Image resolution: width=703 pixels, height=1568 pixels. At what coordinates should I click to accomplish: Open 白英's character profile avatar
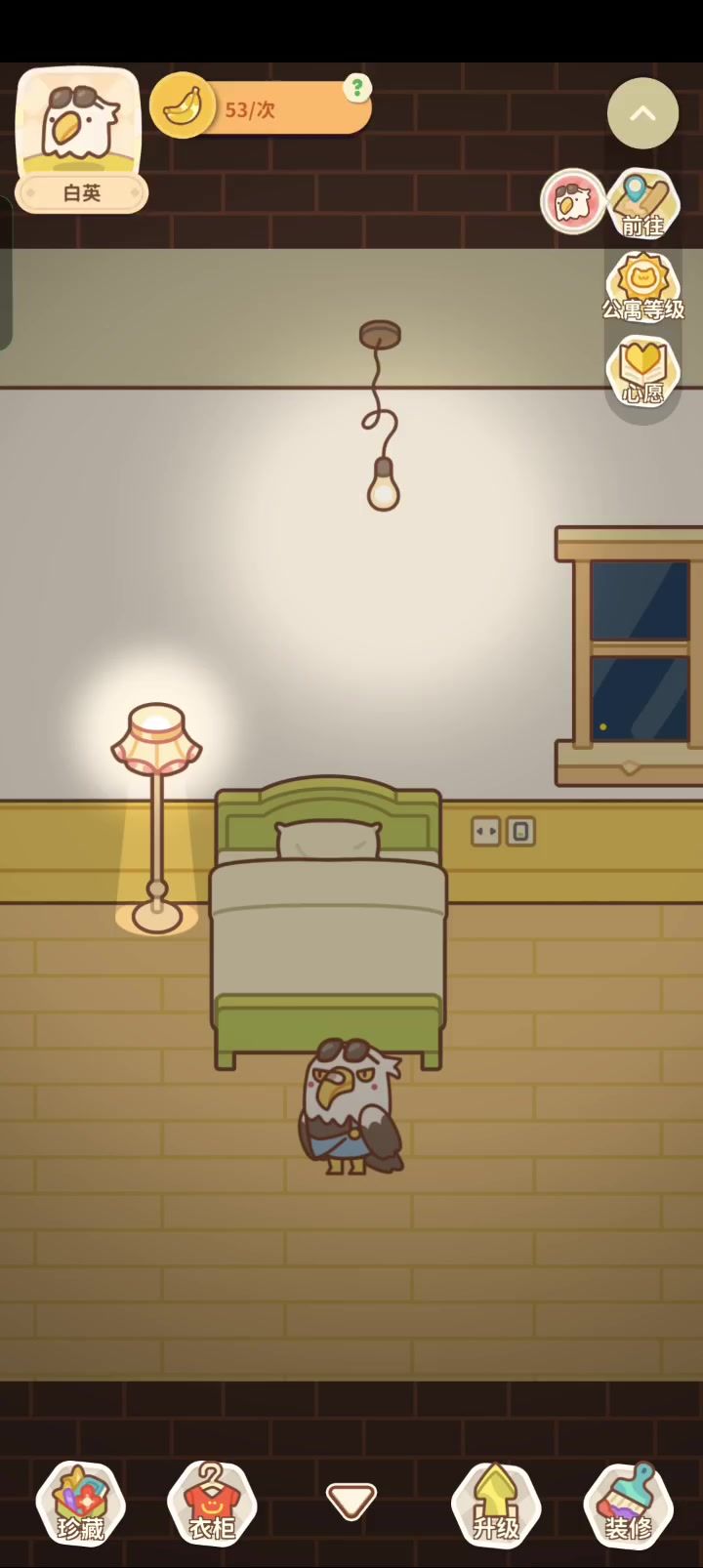80,122
